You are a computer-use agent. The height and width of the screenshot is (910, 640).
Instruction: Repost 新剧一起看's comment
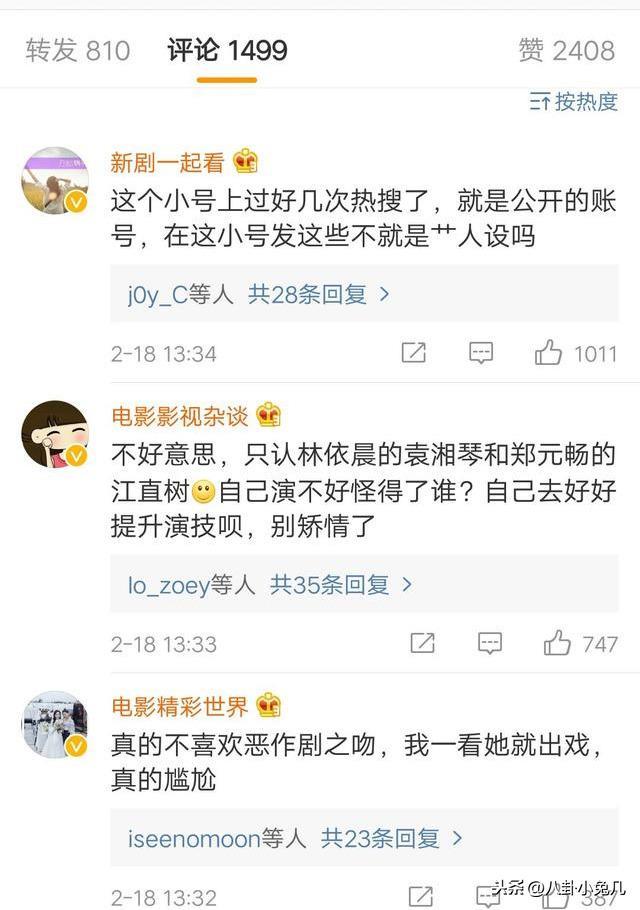pyautogui.click(x=413, y=352)
